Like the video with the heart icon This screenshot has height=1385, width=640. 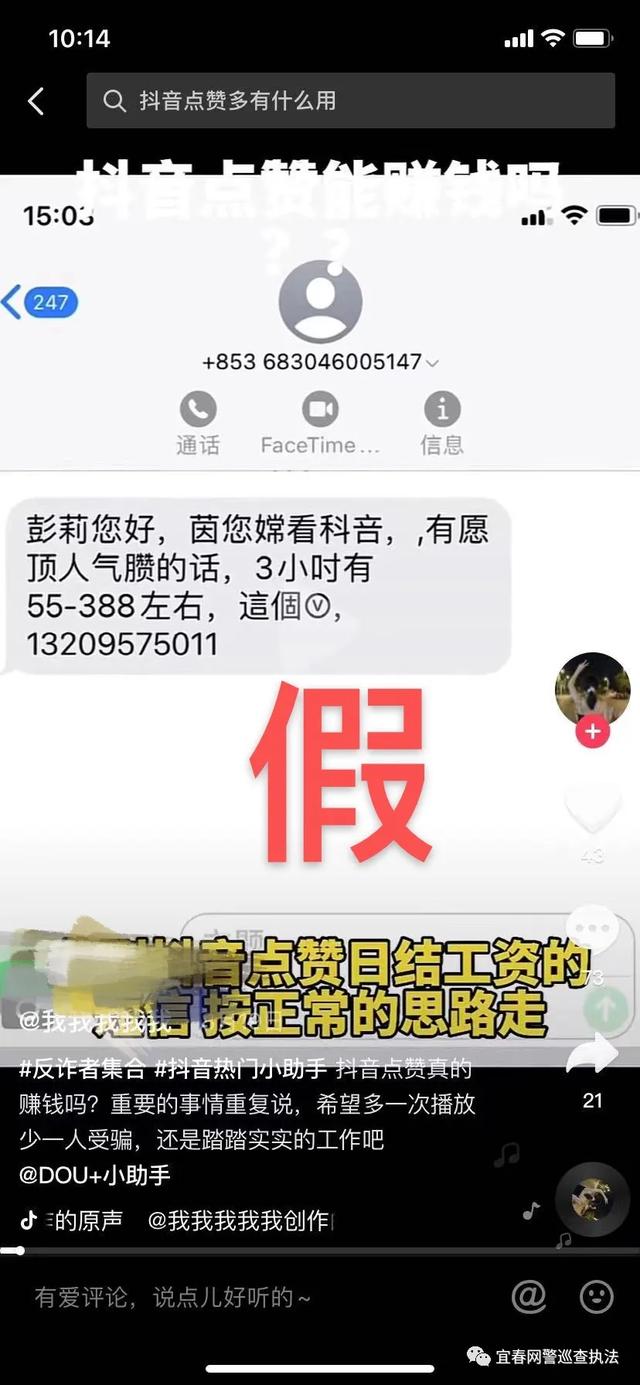(593, 808)
